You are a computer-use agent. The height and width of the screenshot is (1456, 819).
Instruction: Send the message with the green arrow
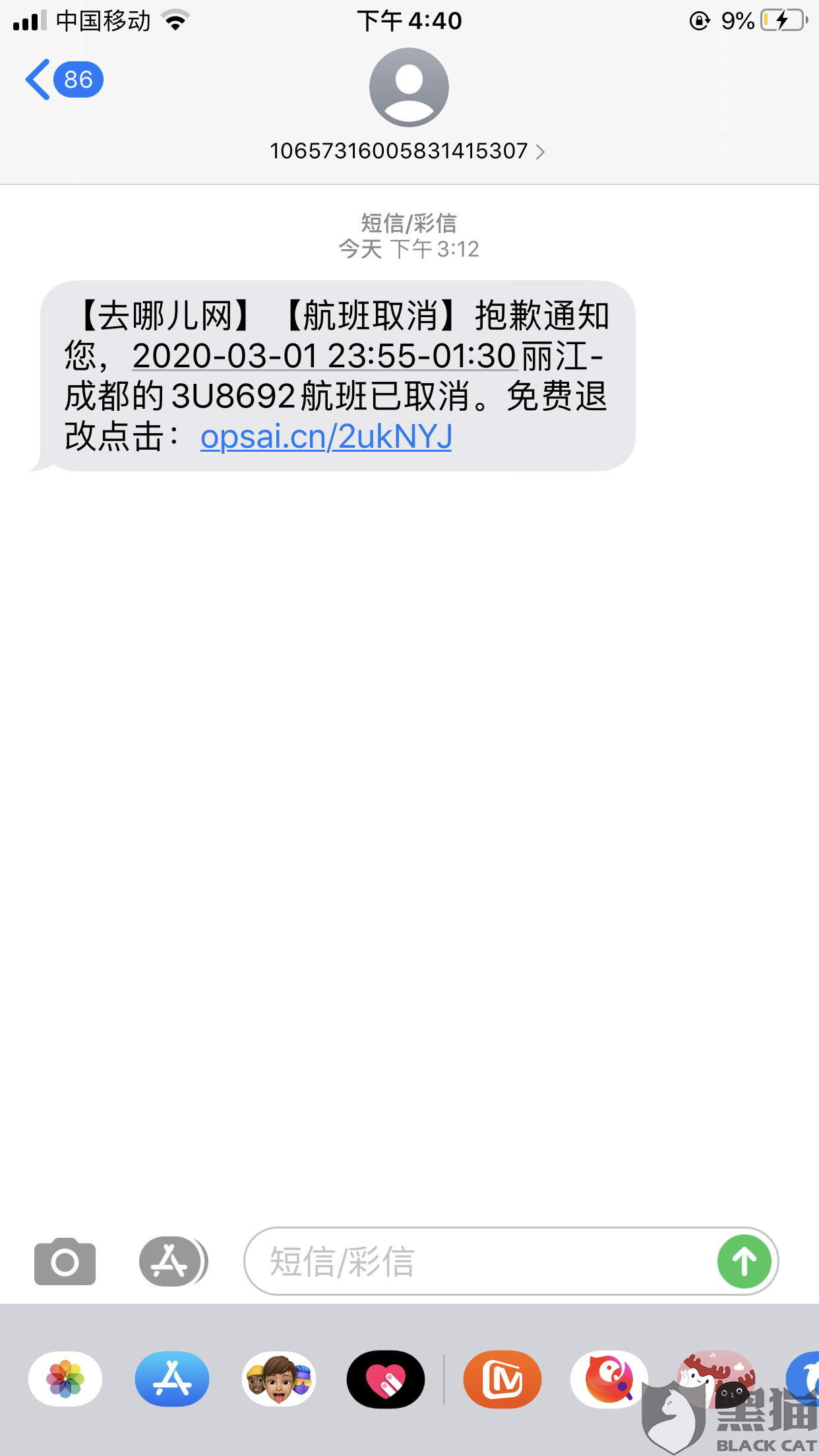[744, 1261]
